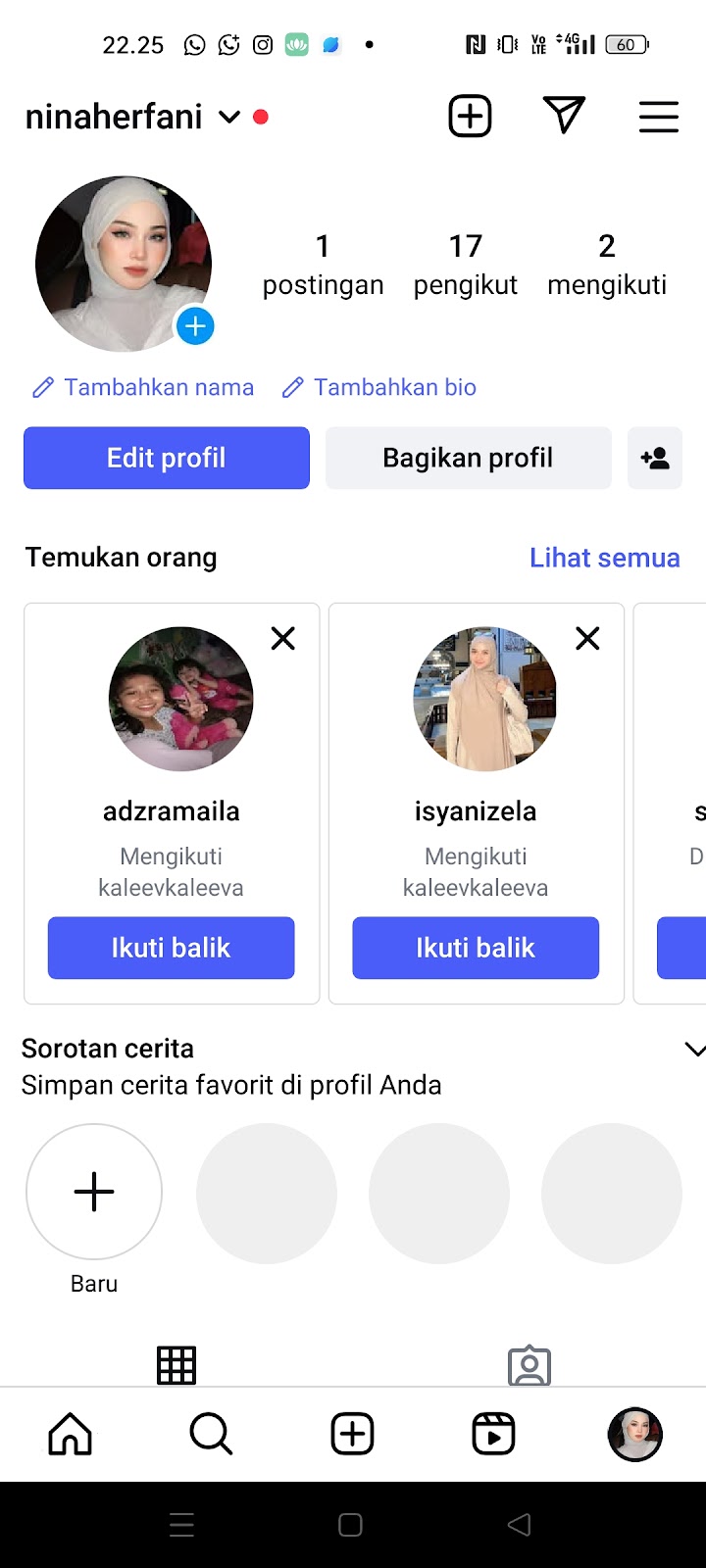The image size is (706, 1568).
Task: Open the search tab in bottom navigation
Action: [211, 1434]
